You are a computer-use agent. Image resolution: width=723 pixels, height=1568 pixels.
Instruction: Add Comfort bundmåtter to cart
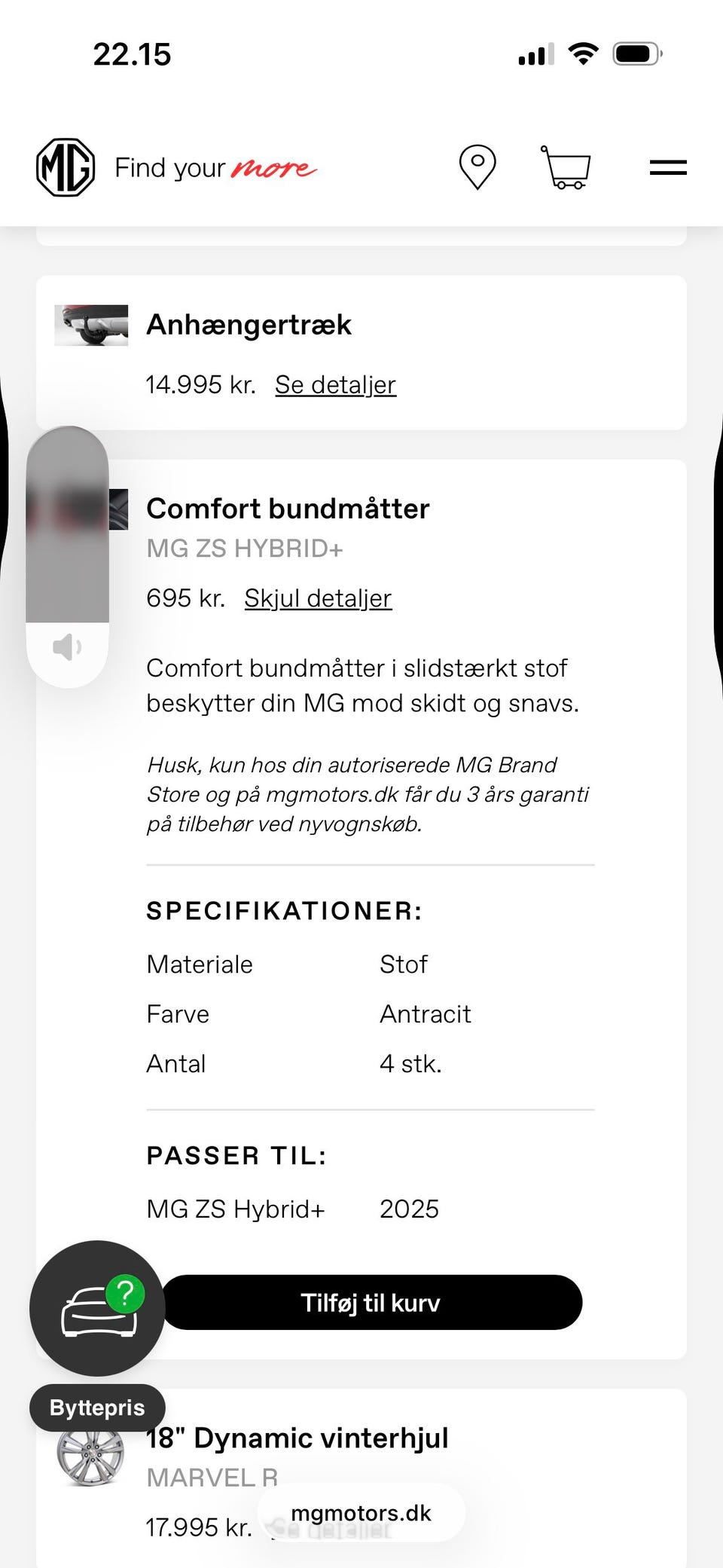click(x=371, y=1302)
